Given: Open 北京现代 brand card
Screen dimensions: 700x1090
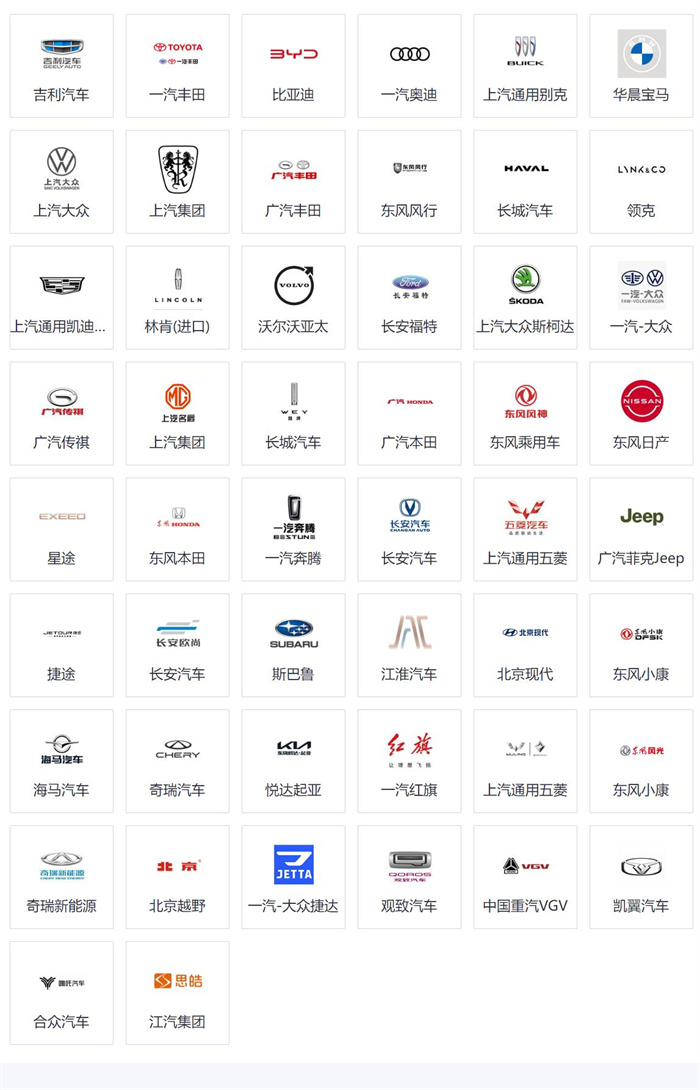Looking at the screenshot, I should (525, 646).
